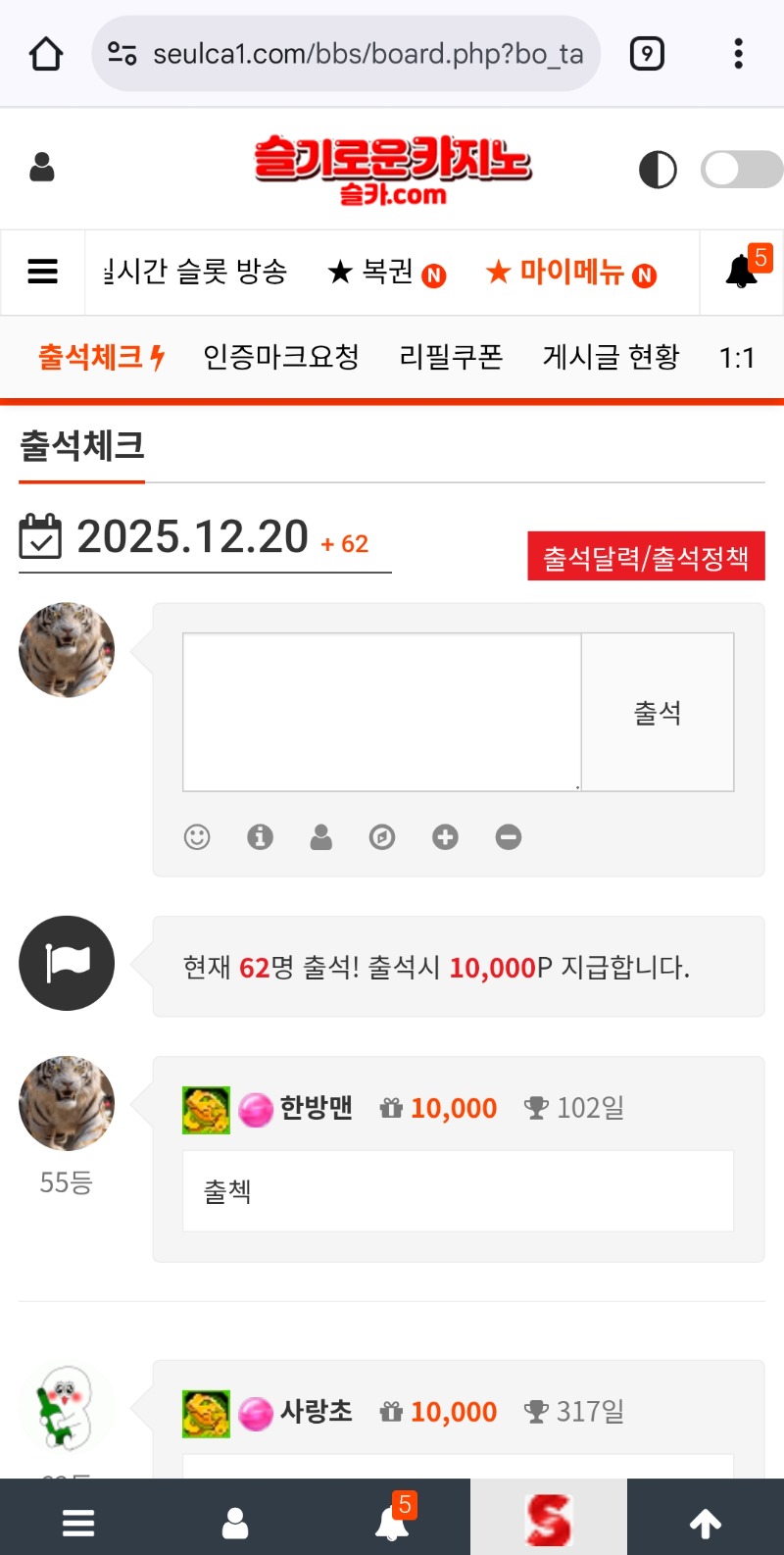Open 출석달력/출석정책 page
This screenshot has width=784, height=1555.
coord(646,557)
